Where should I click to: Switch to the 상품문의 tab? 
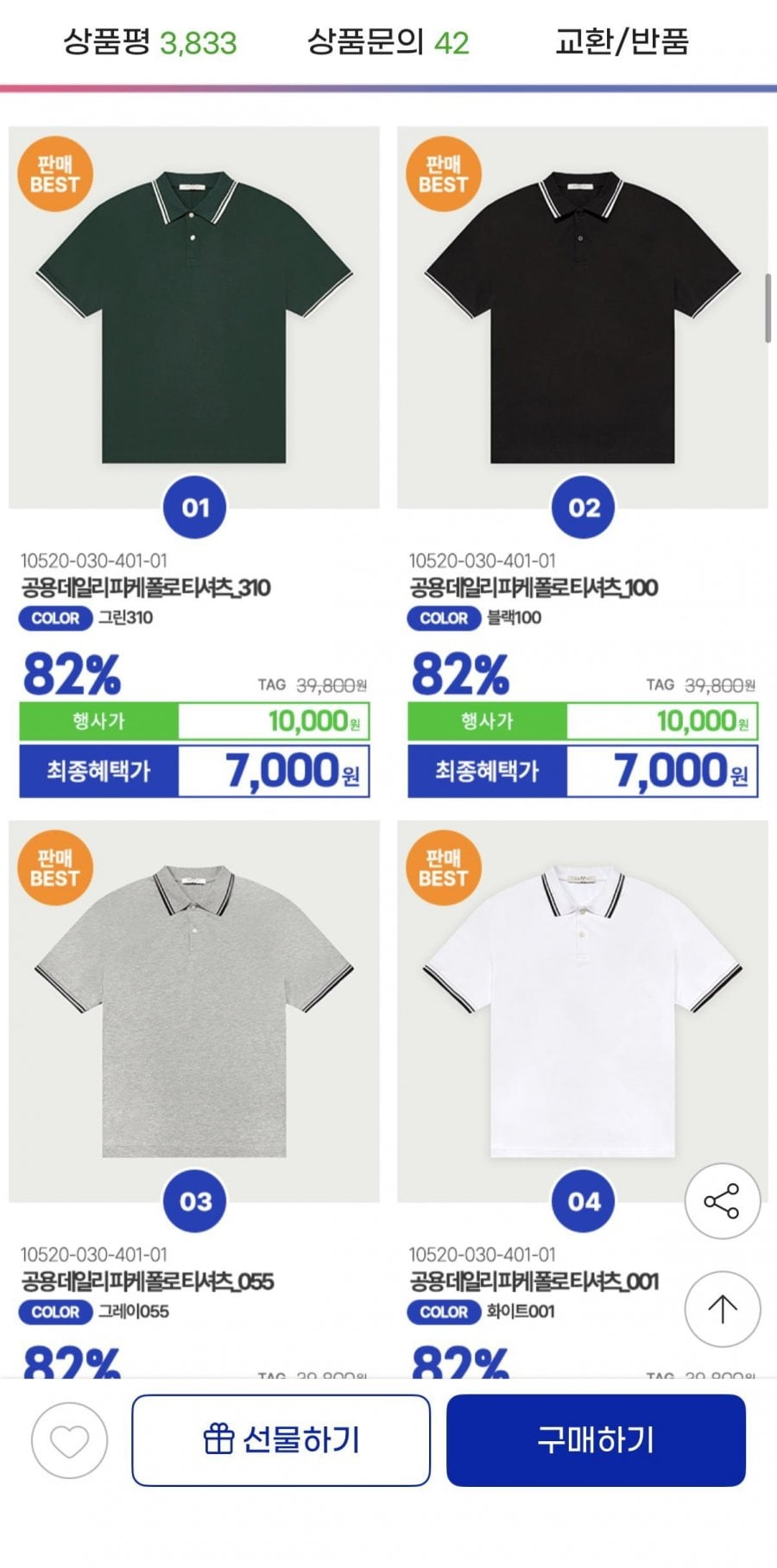(388, 41)
